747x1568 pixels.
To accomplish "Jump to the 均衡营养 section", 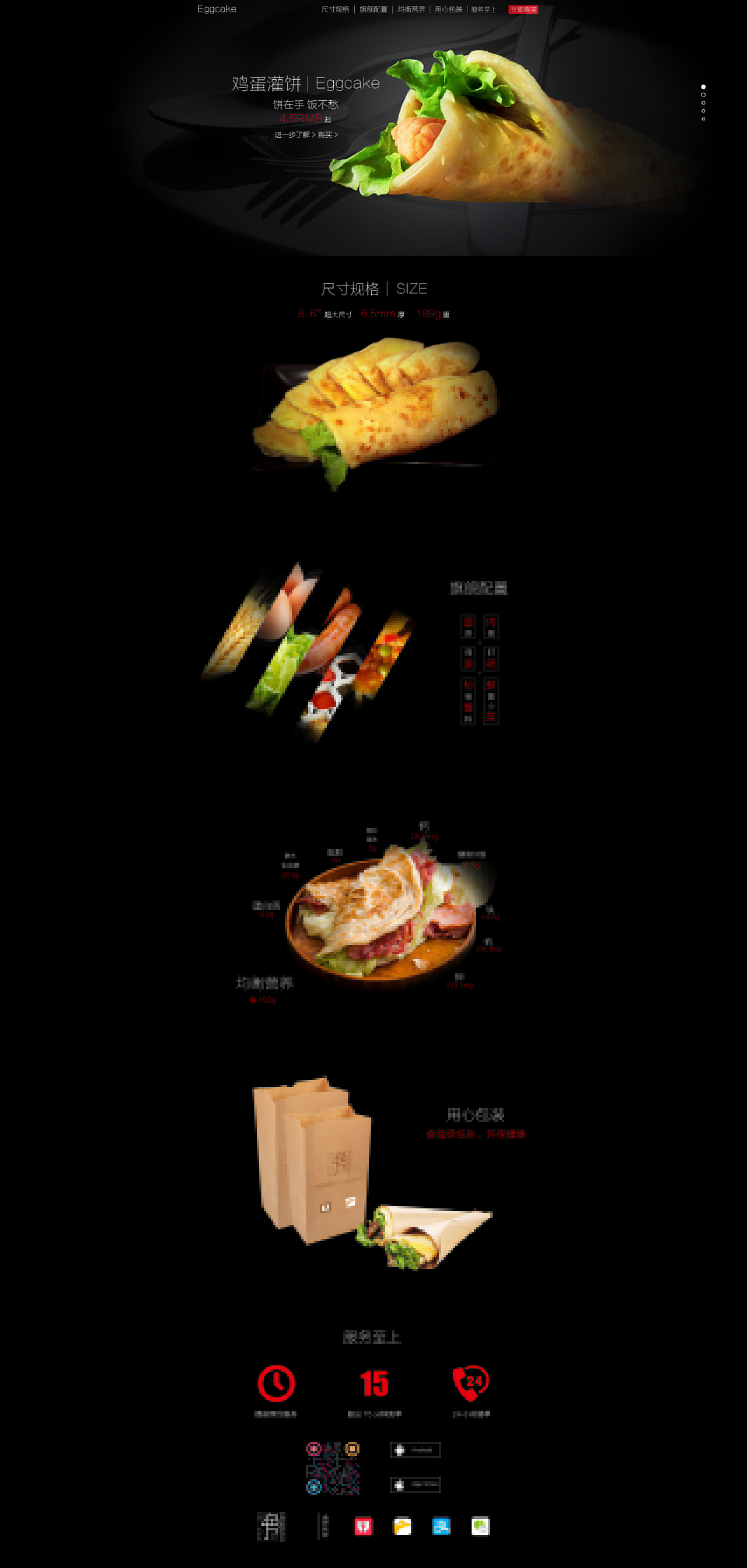I will (x=411, y=10).
